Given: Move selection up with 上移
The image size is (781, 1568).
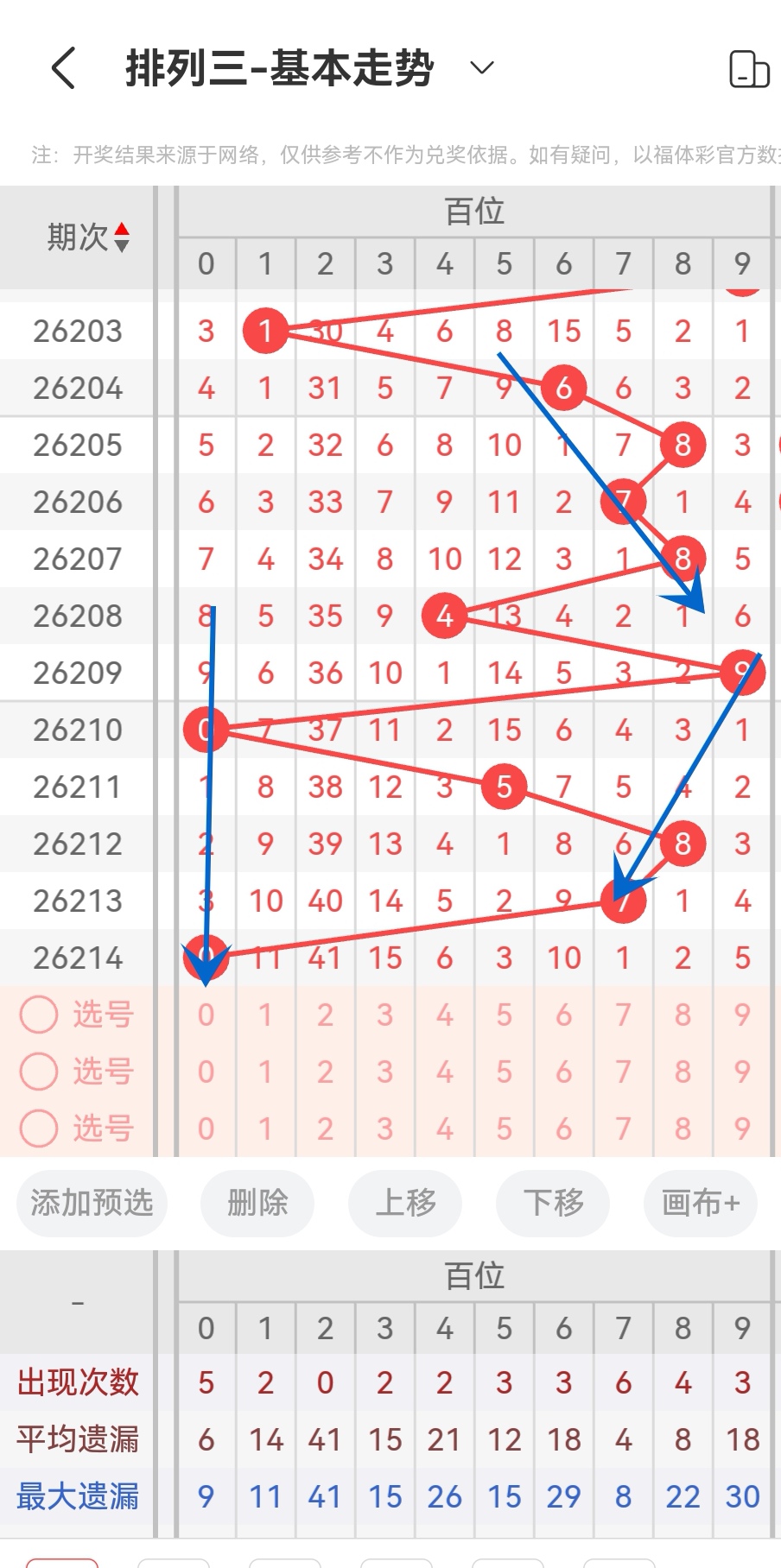Looking at the screenshot, I should click(405, 1202).
